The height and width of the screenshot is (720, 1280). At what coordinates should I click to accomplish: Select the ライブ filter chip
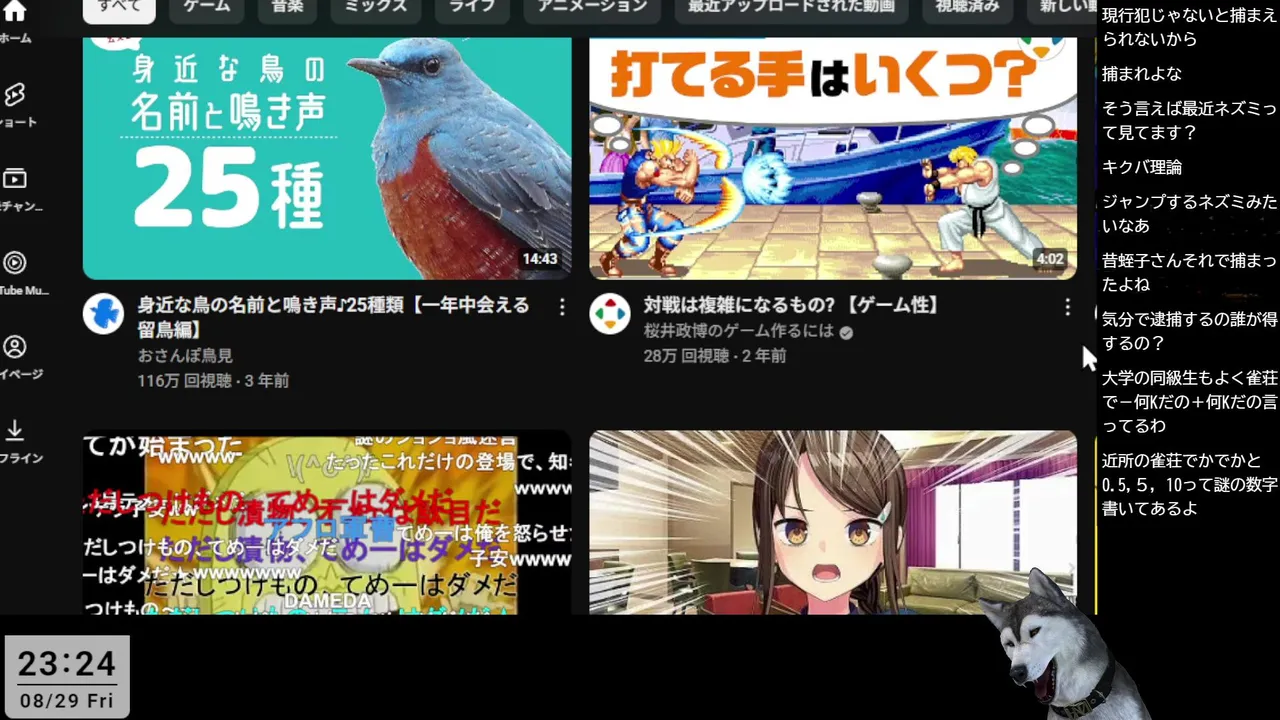[x=471, y=7]
